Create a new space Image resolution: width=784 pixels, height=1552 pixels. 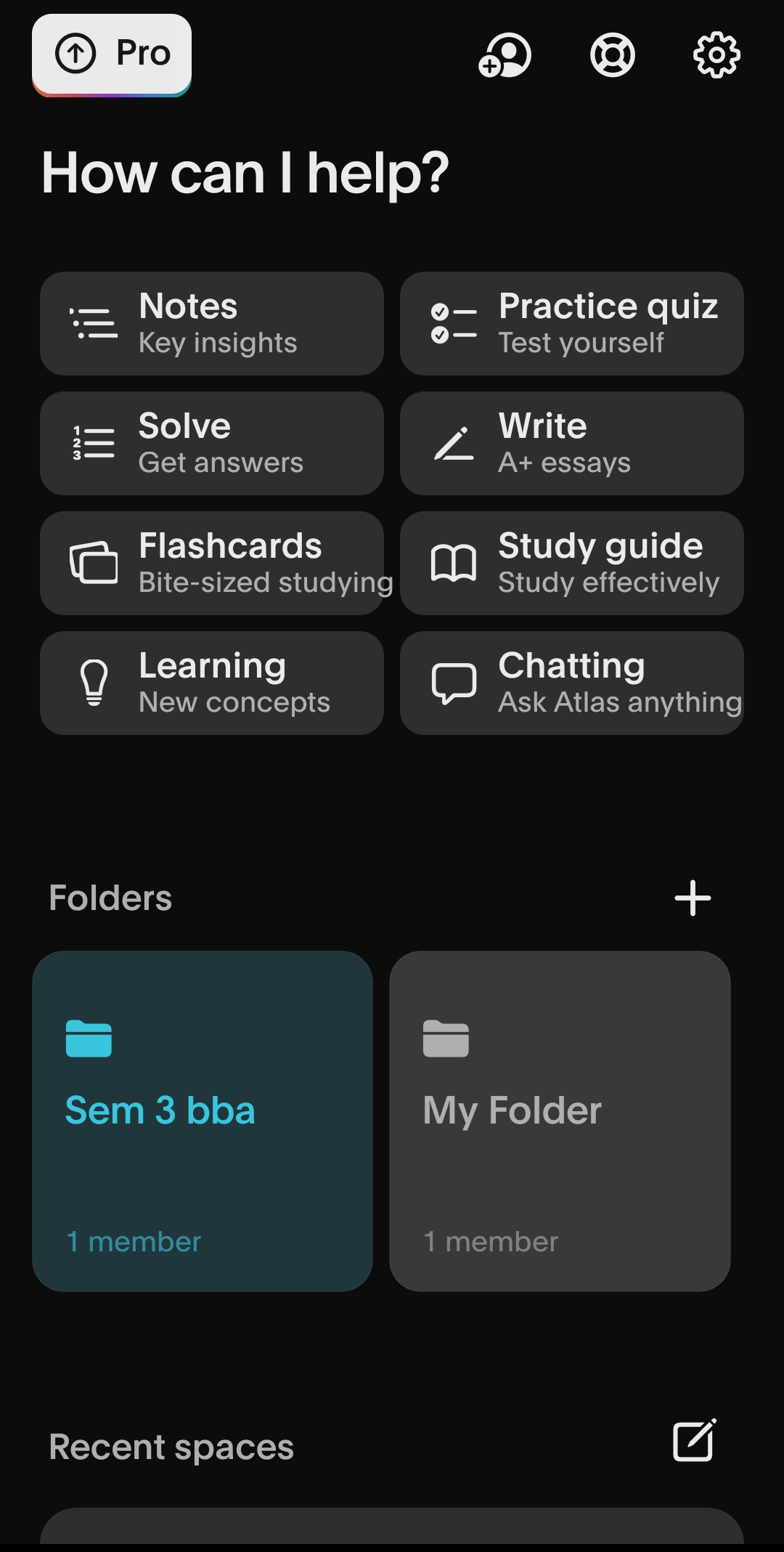(x=694, y=1439)
